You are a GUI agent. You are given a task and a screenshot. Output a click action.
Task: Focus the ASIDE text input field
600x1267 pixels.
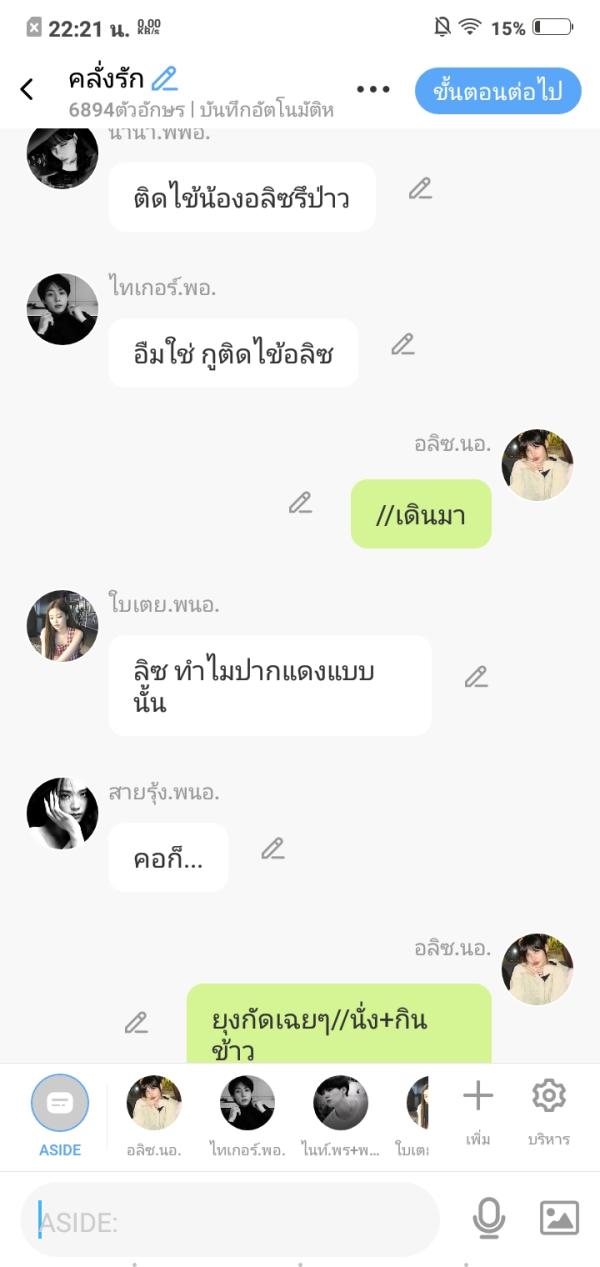tap(230, 1222)
